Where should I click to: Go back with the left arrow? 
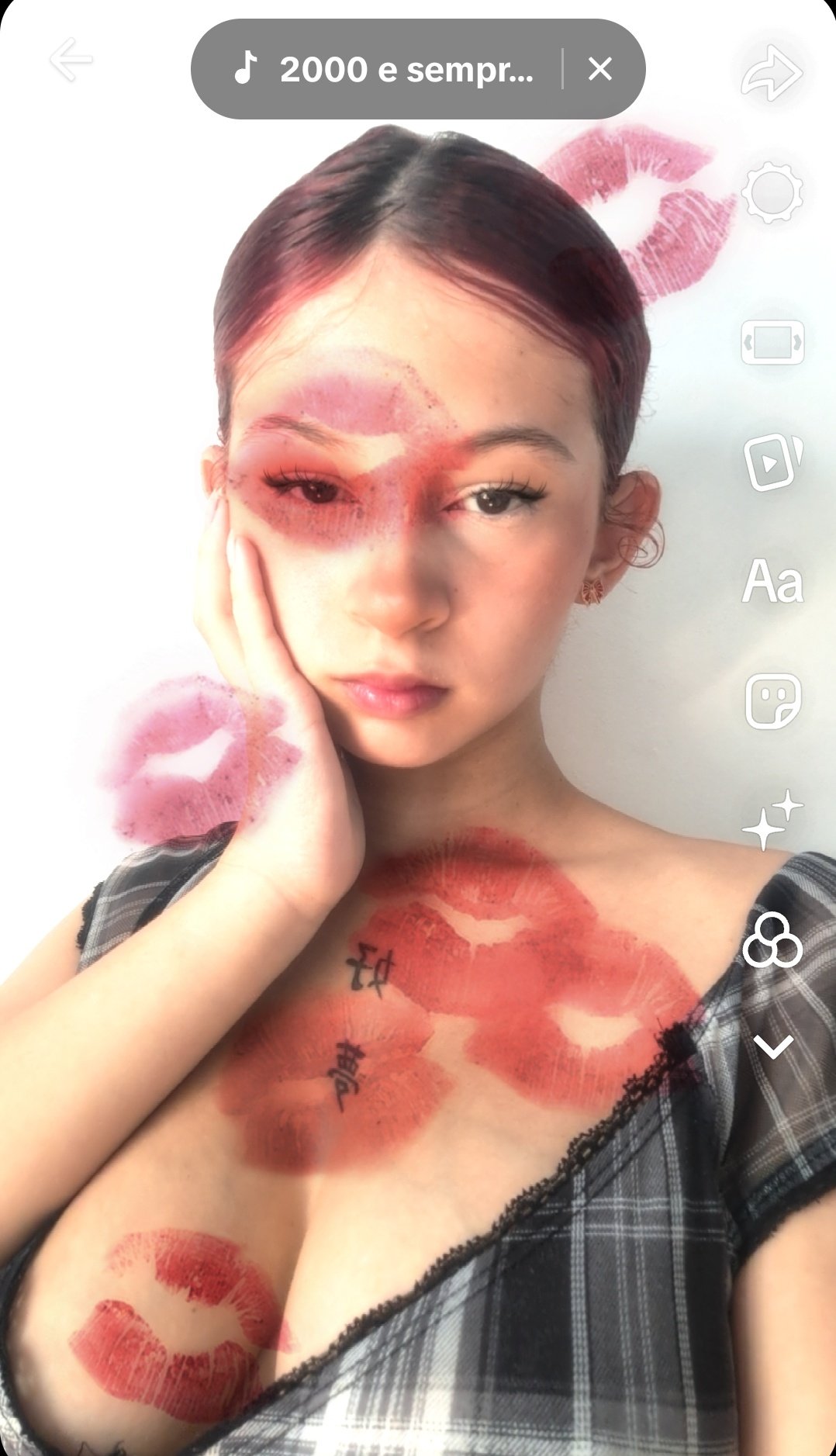pos(71,59)
